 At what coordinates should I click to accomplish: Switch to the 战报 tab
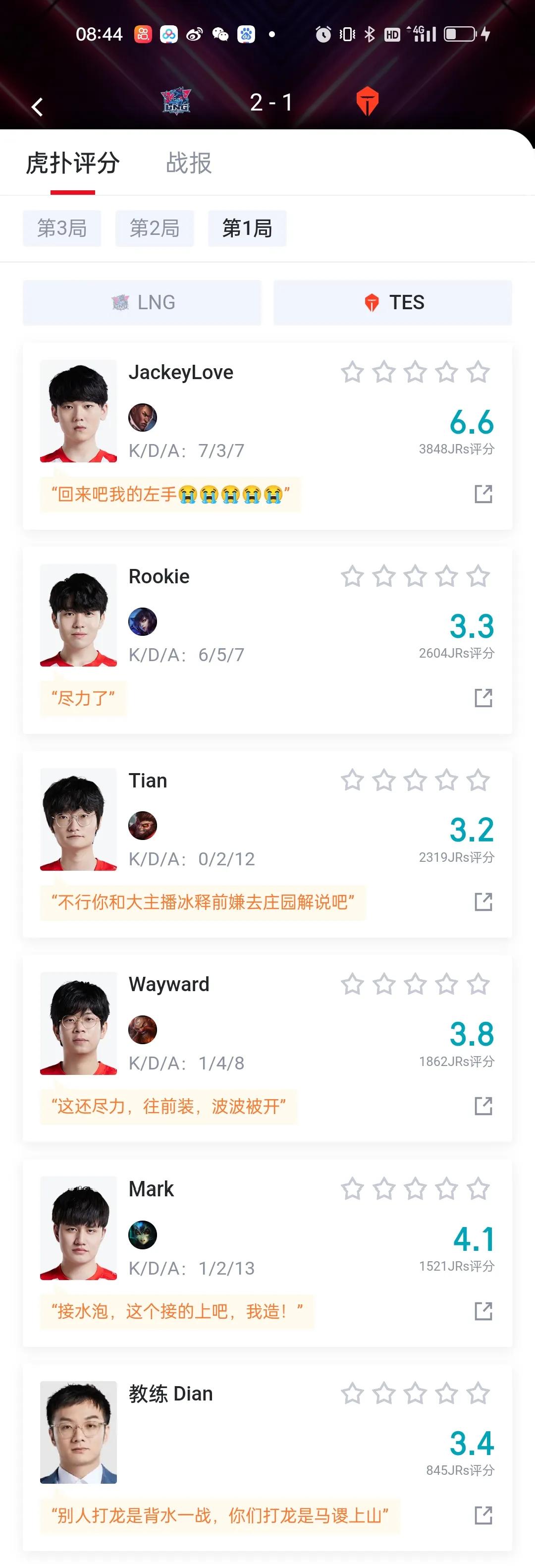189,163
